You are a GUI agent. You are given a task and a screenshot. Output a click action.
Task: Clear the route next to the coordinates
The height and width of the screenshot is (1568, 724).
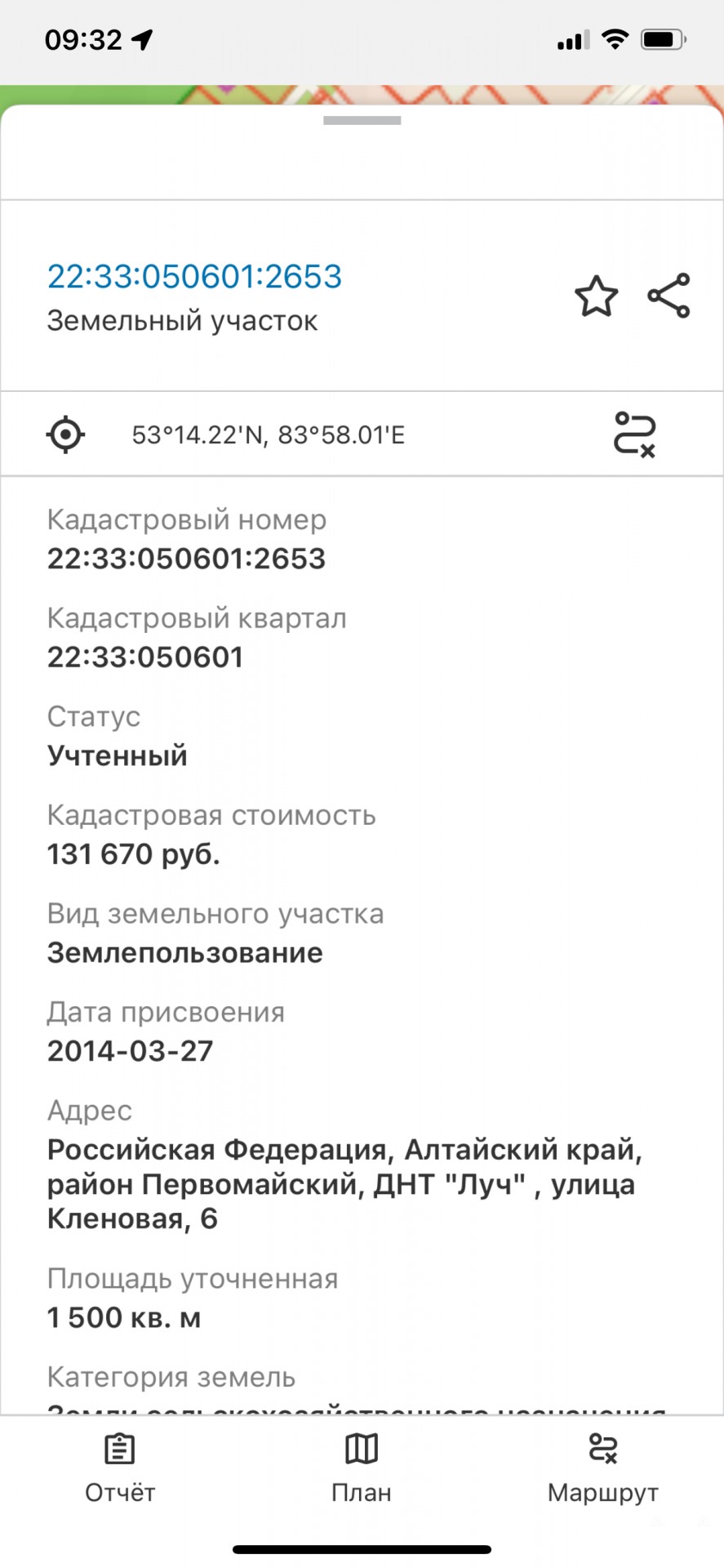pos(634,434)
